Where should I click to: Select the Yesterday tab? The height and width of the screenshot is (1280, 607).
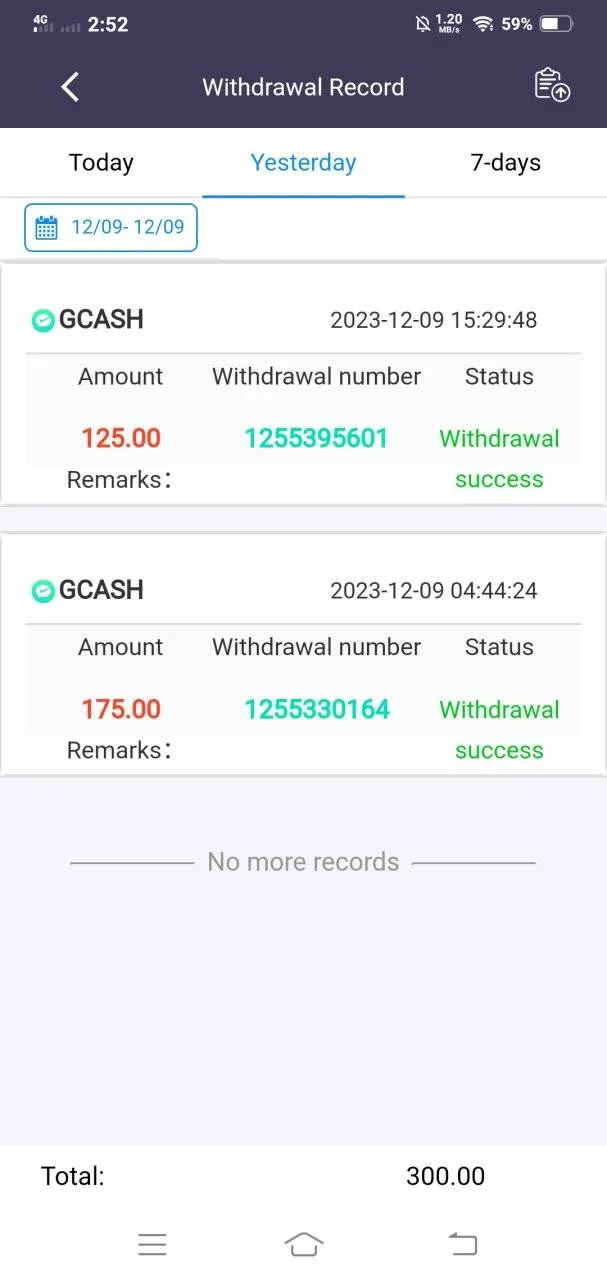(x=303, y=163)
